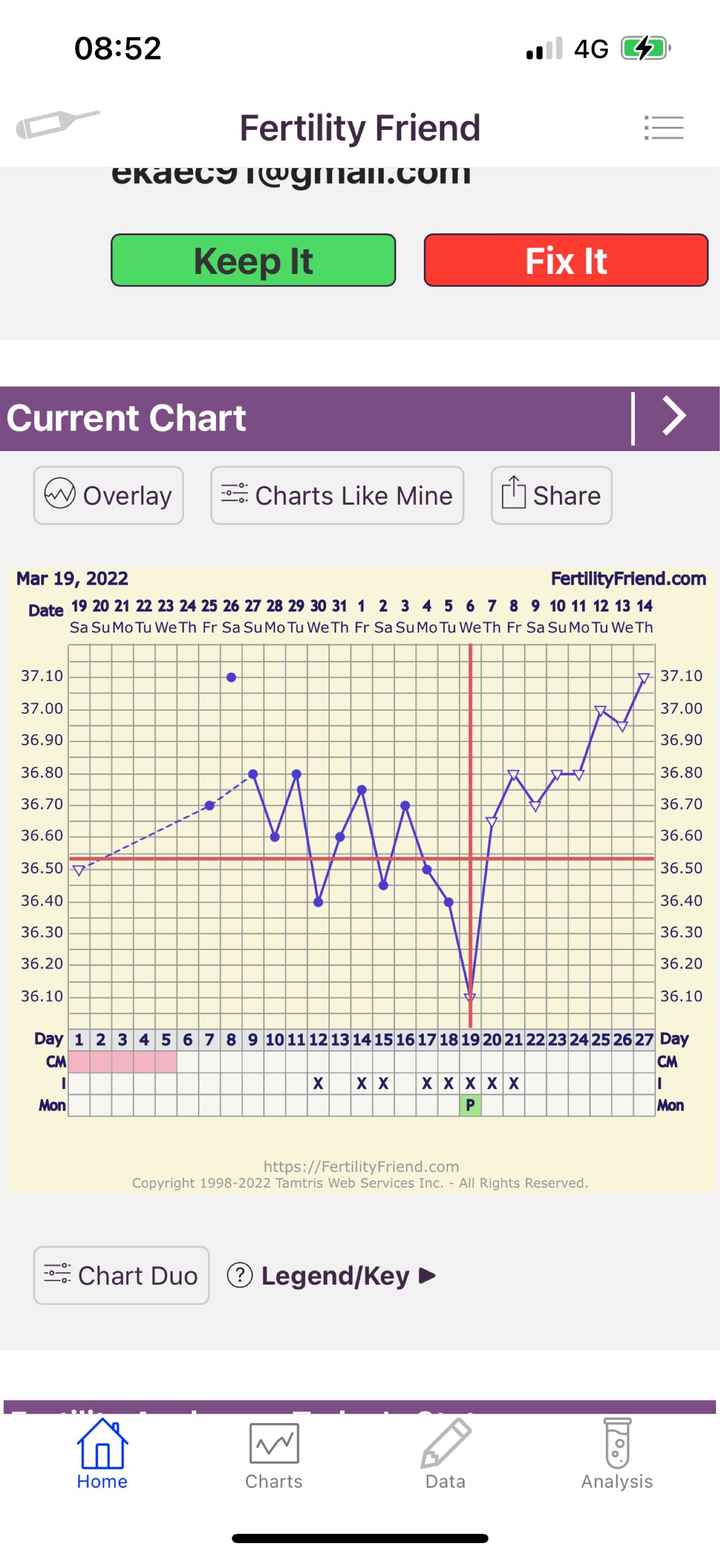Switch to the Data tab
Image resolution: width=720 pixels, height=1557 pixels.
coord(445,1455)
